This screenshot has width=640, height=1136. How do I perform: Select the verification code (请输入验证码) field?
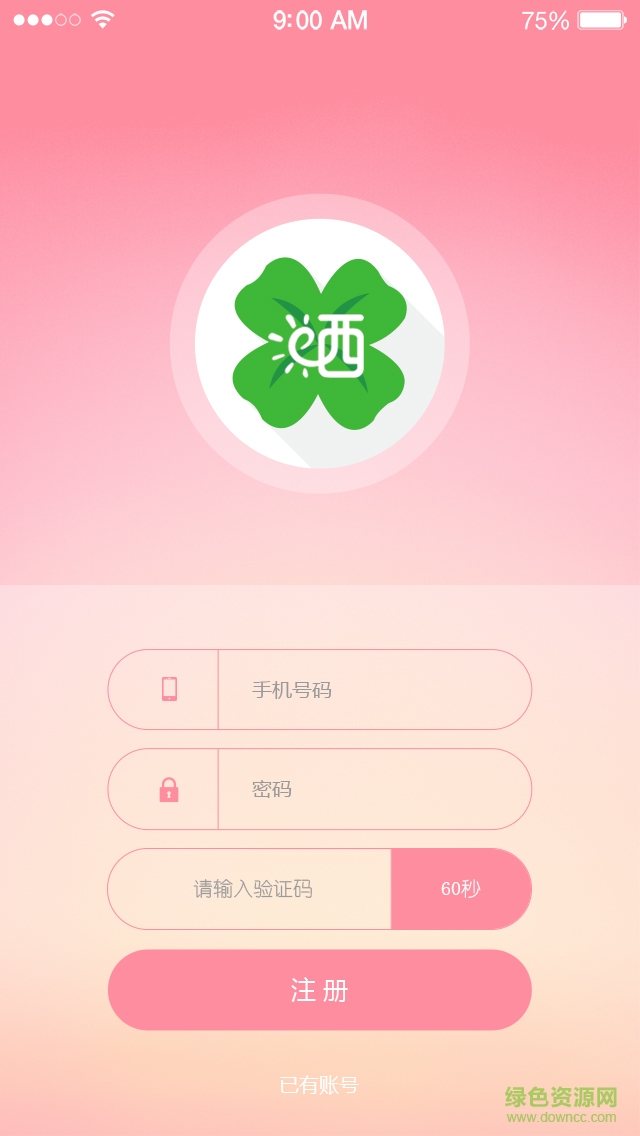[252, 889]
